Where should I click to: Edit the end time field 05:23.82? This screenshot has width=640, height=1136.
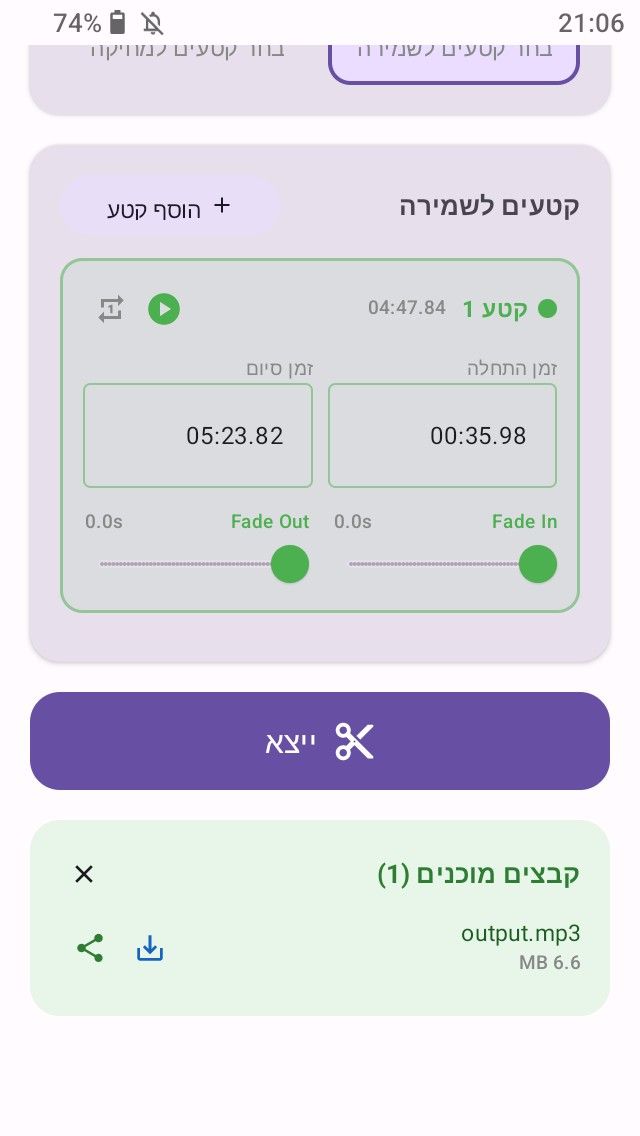(198, 435)
